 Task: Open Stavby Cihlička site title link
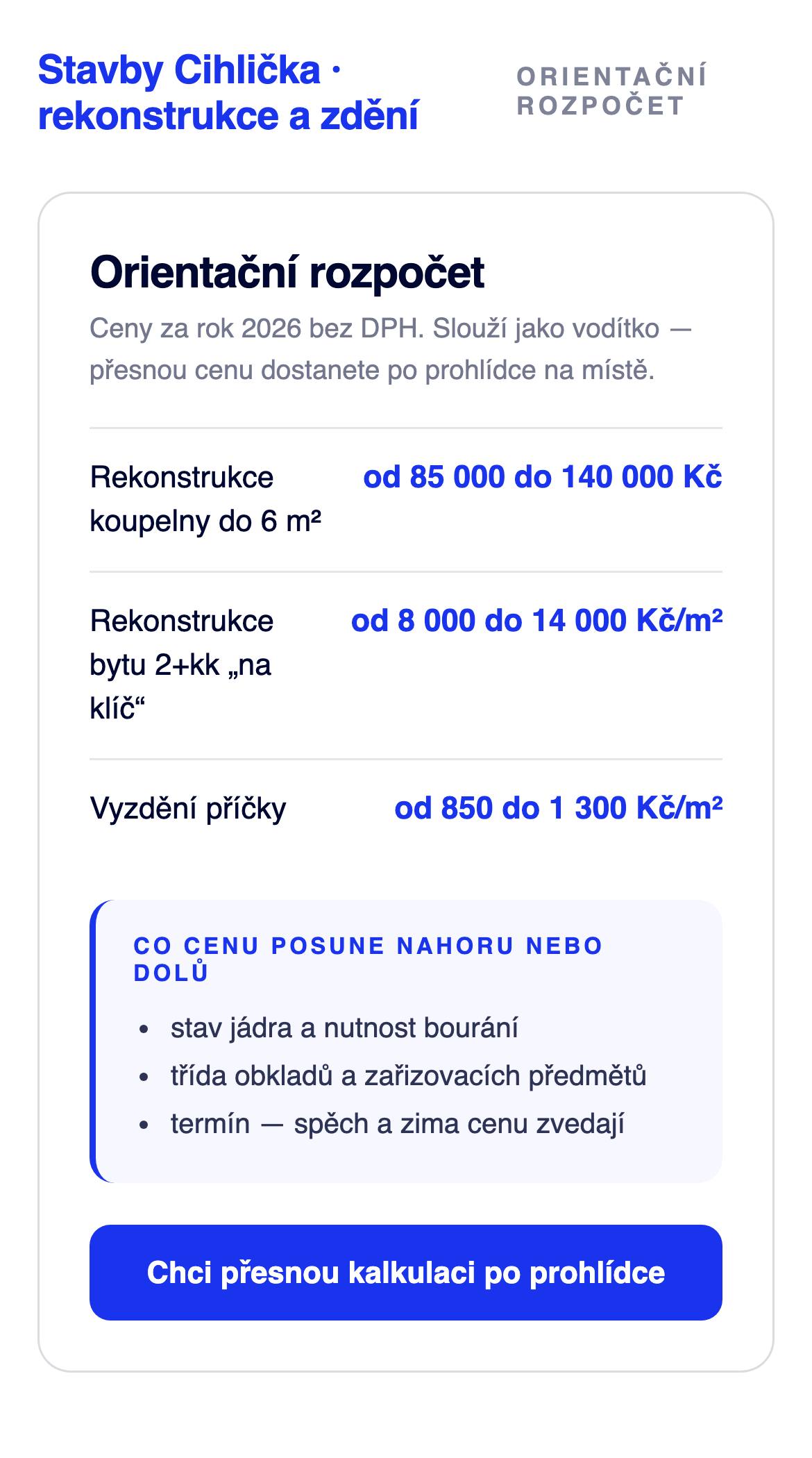pyautogui.click(x=228, y=92)
